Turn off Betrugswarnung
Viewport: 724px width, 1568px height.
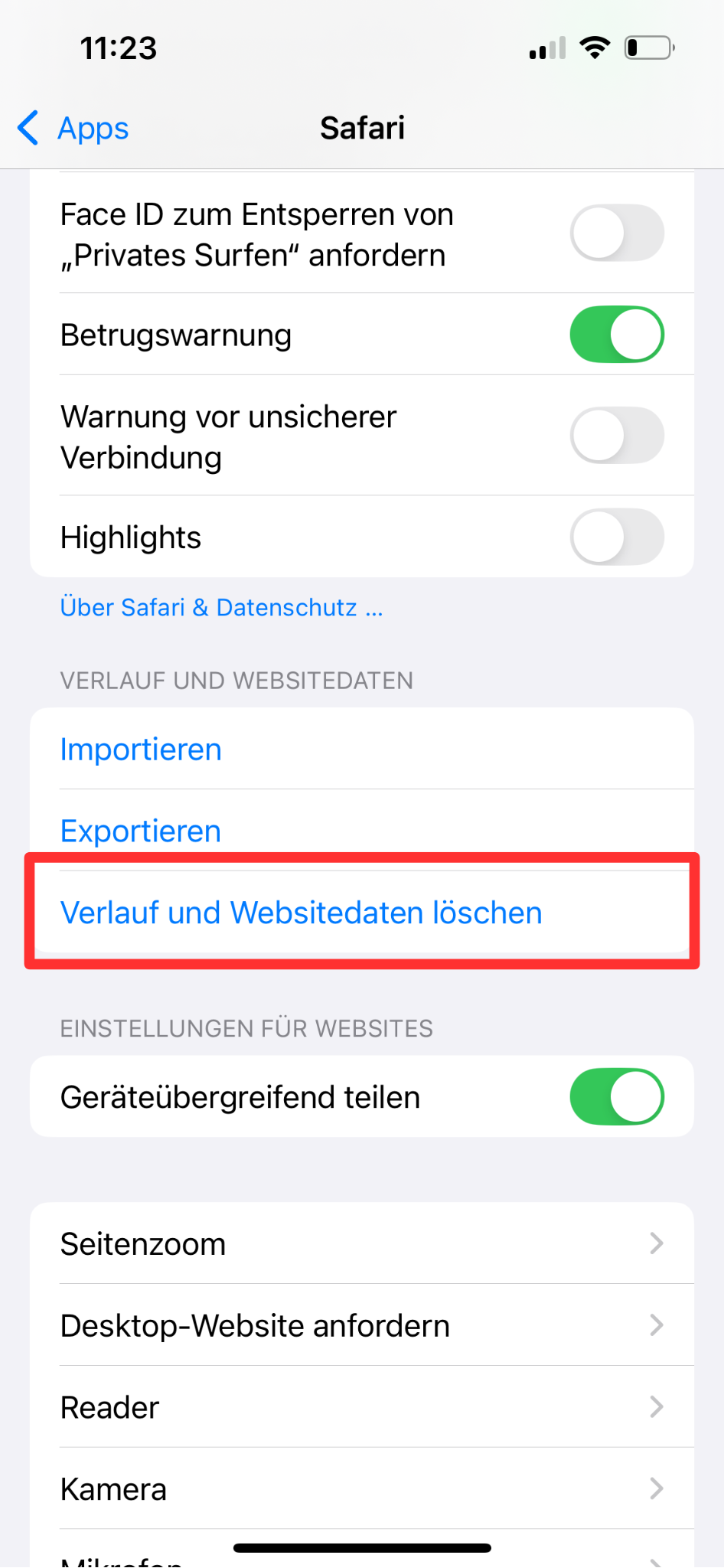point(616,335)
